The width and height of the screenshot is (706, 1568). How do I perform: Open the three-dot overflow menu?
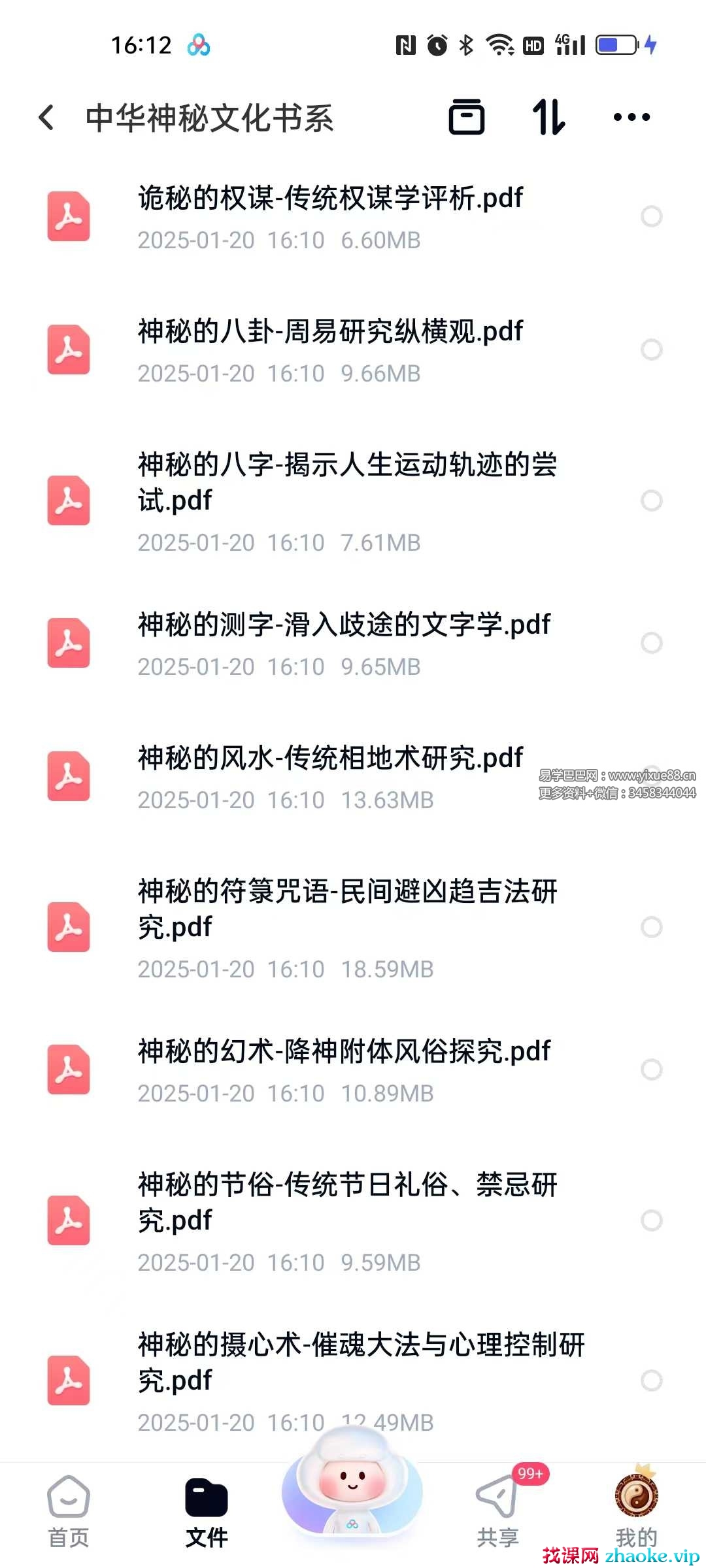pos(631,118)
